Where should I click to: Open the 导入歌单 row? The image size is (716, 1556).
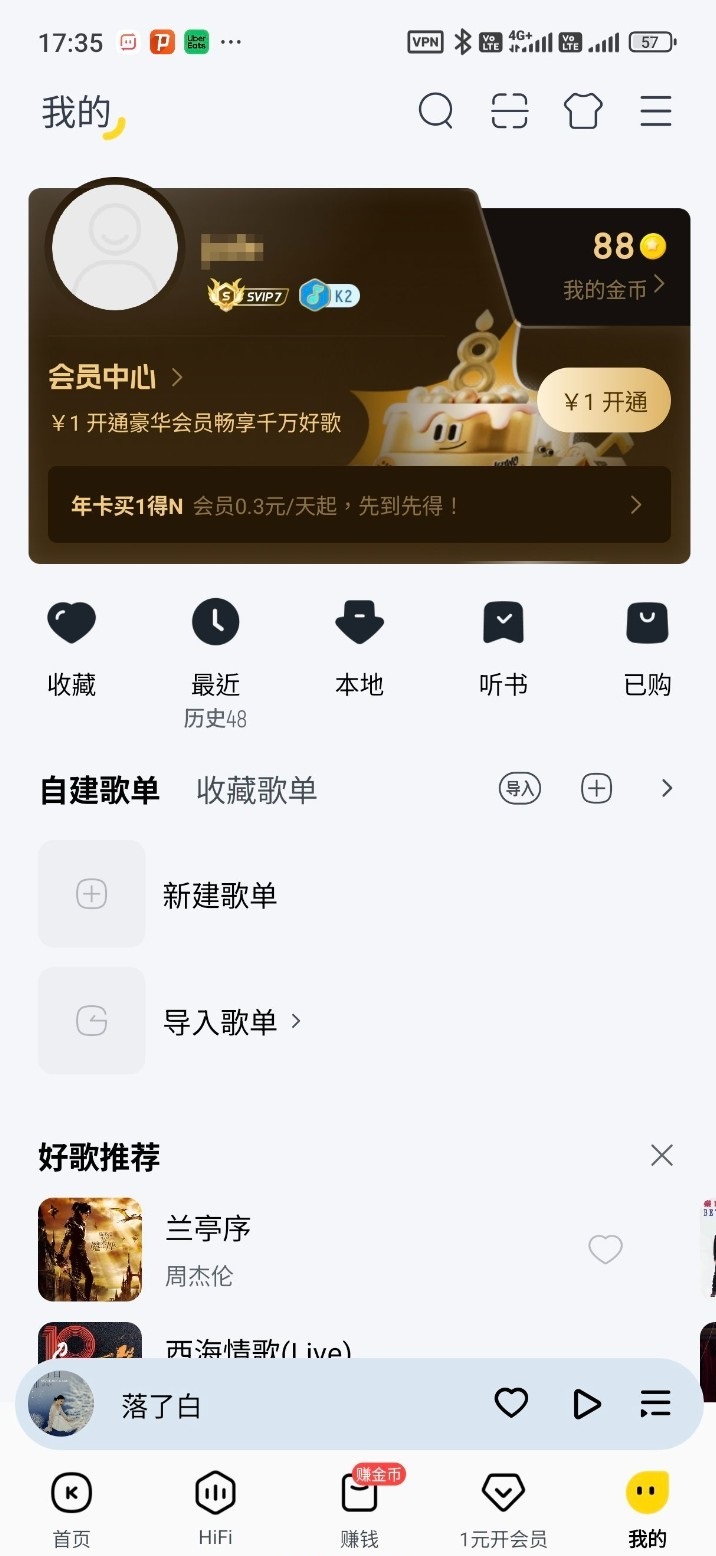220,1021
